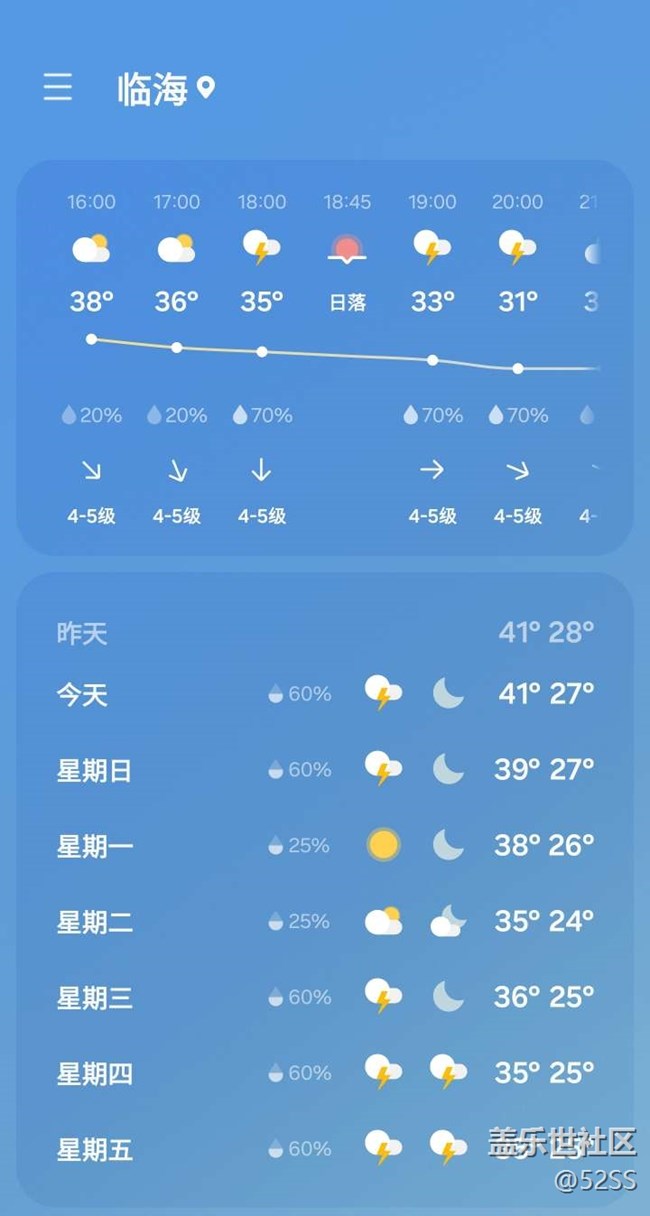The height and width of the screenshot is (1216, 650).
Task: Open the 星期一 forecast row
Action: [325, 845]
